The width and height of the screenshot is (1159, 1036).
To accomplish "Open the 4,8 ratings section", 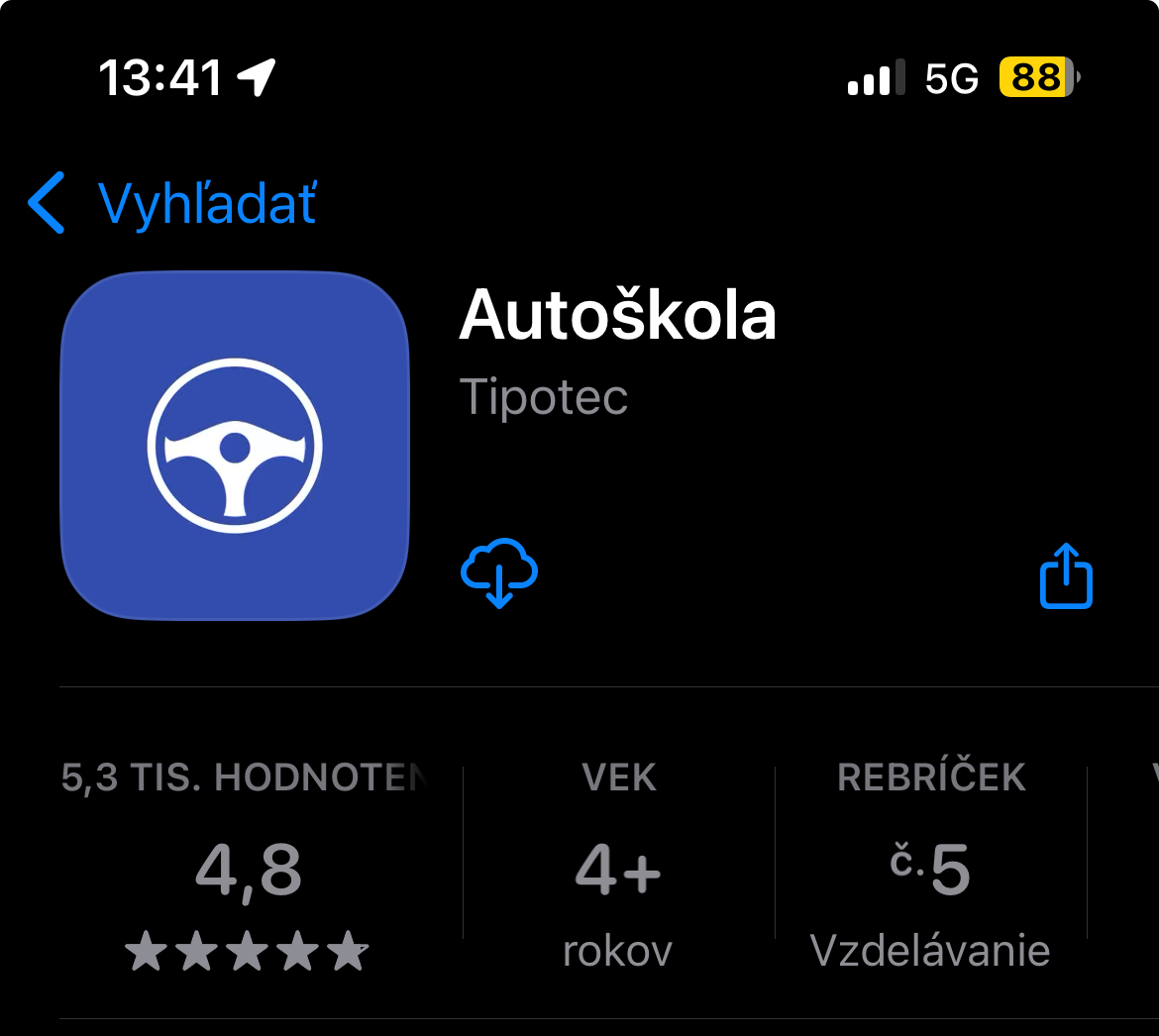I will [248, 870].
